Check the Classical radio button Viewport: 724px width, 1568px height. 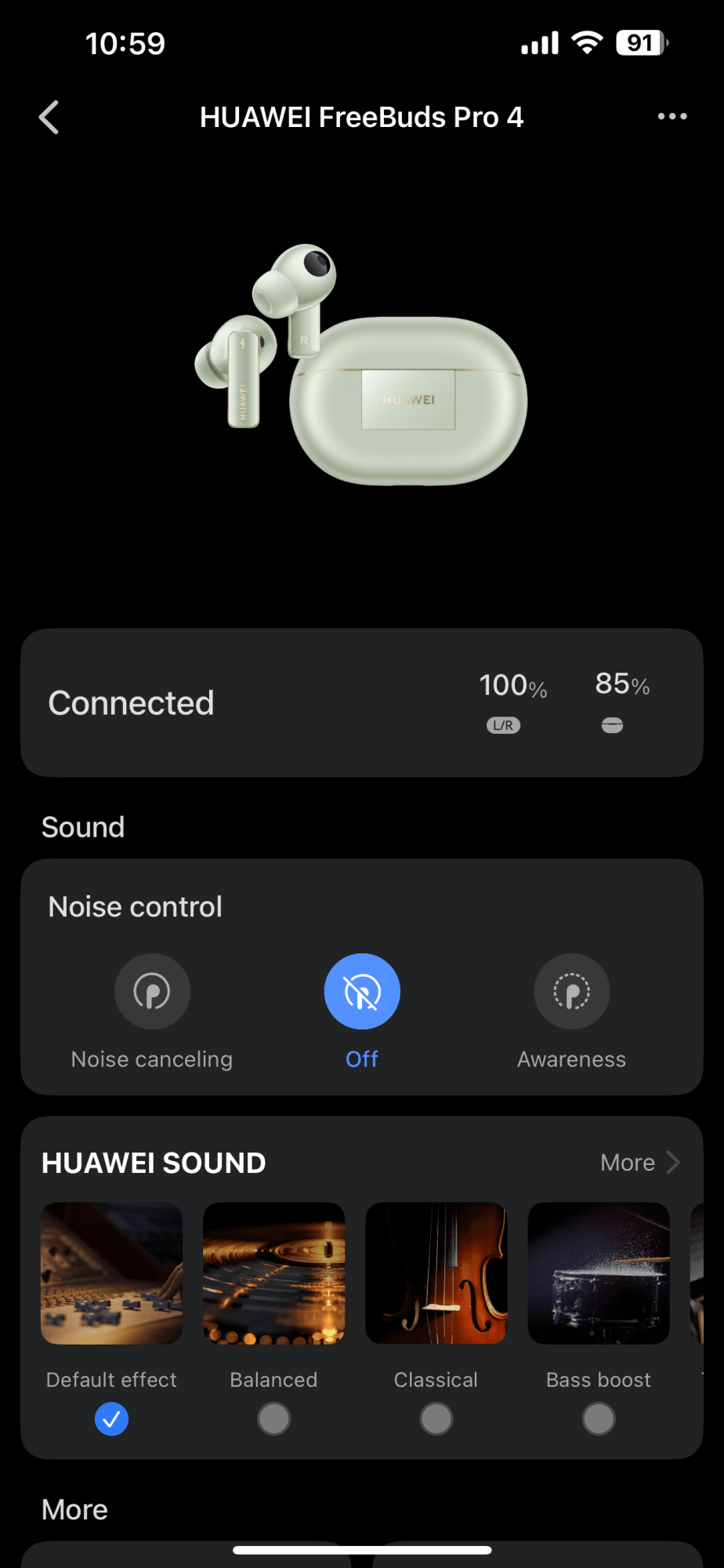pos(436,1419)
